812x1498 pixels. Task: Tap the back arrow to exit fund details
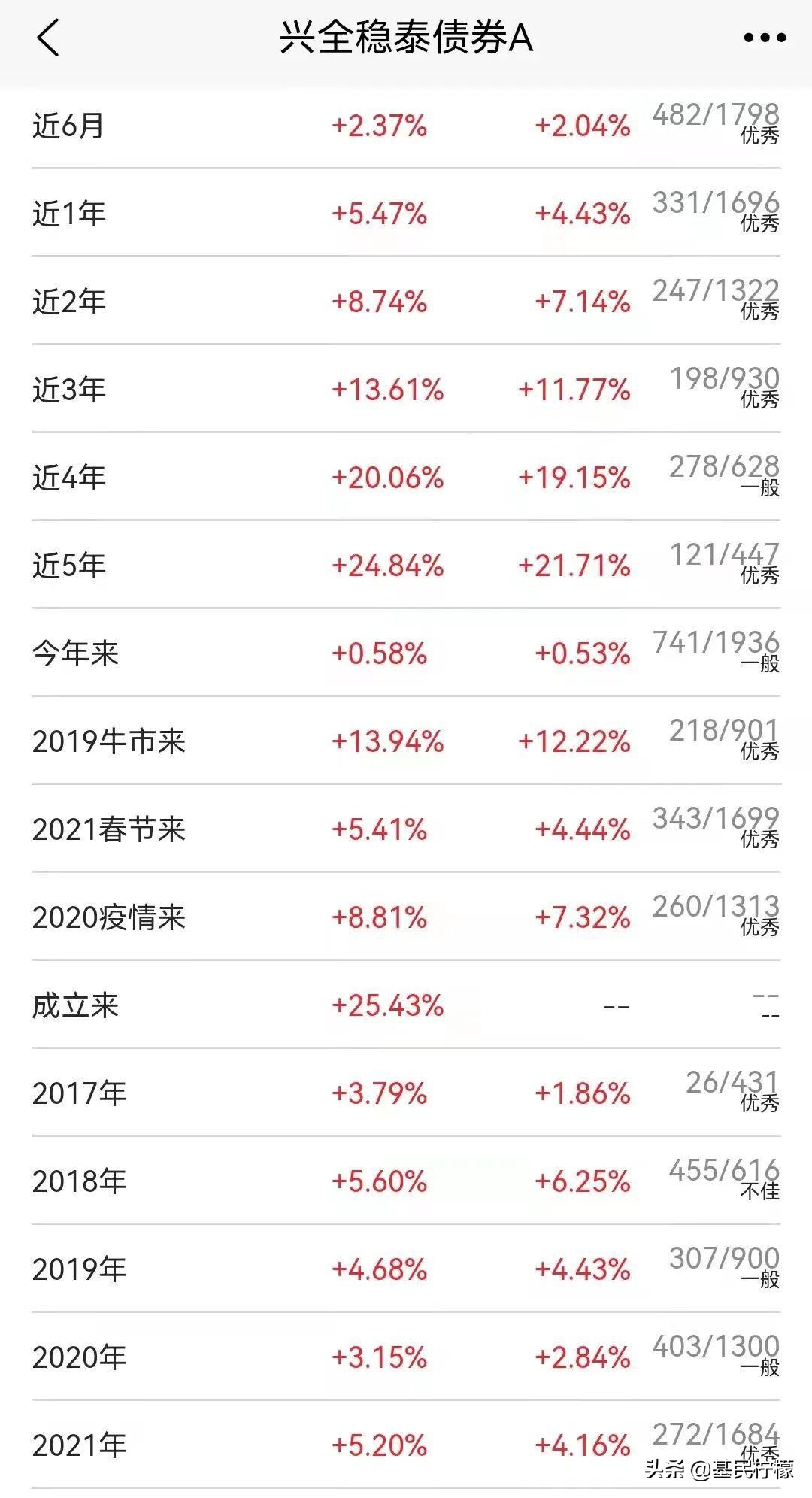click(x=47, y=36)
